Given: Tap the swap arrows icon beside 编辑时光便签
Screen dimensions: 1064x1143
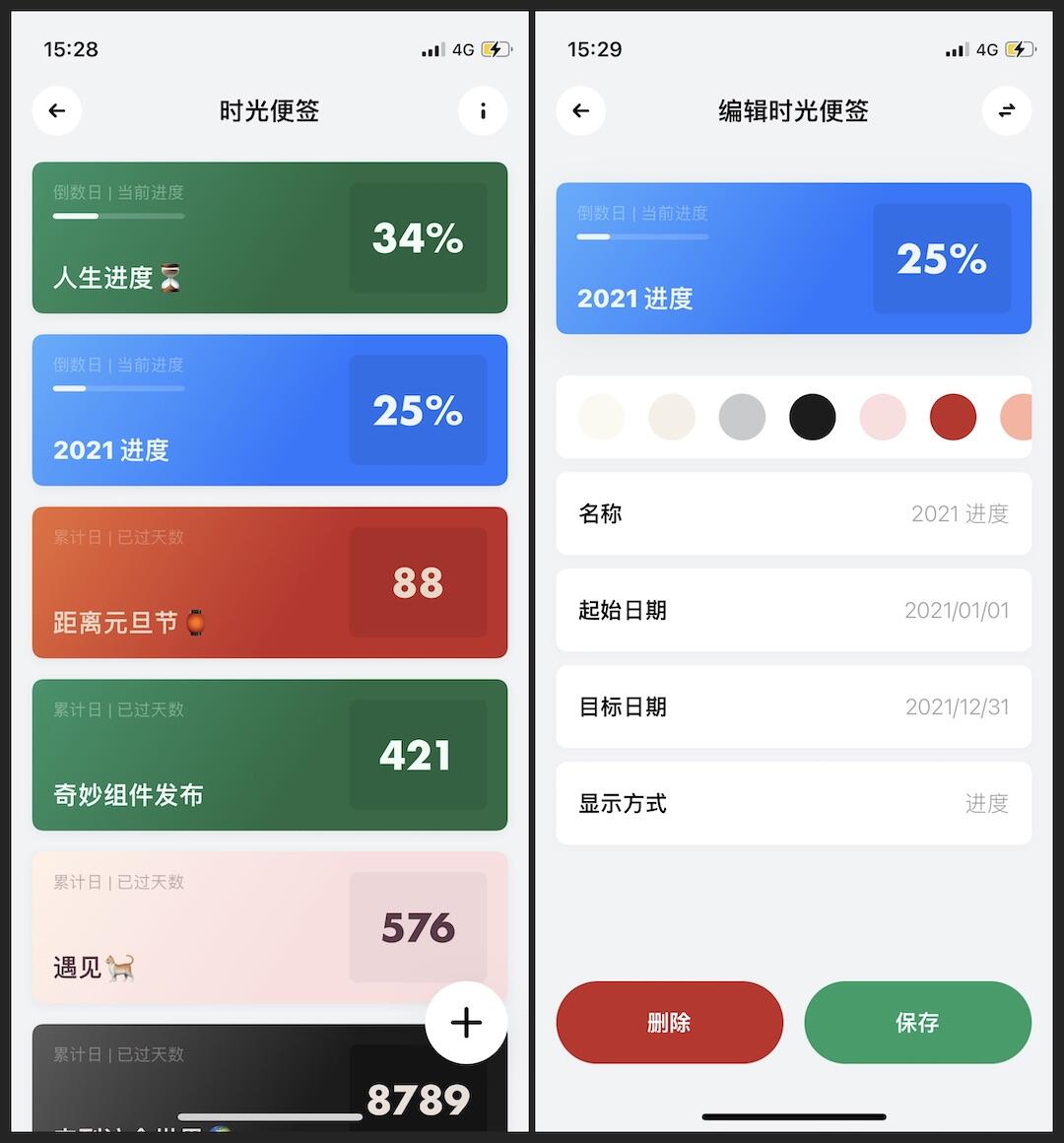Looking at the screenshot, I should pos(1006,110).
